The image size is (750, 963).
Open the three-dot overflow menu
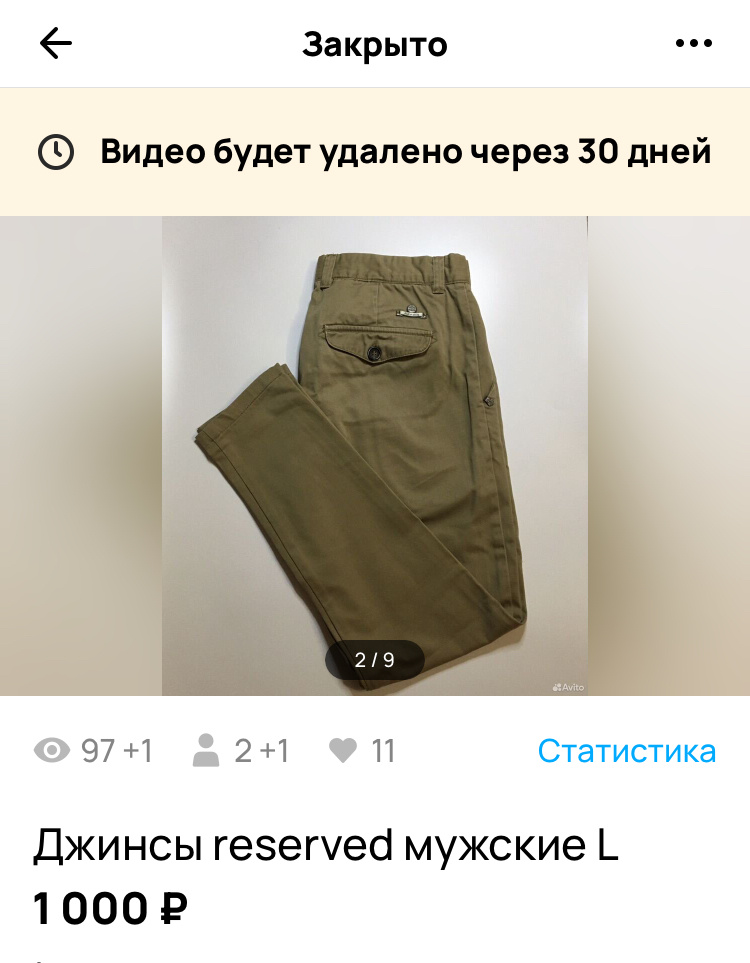pos(693,44)
